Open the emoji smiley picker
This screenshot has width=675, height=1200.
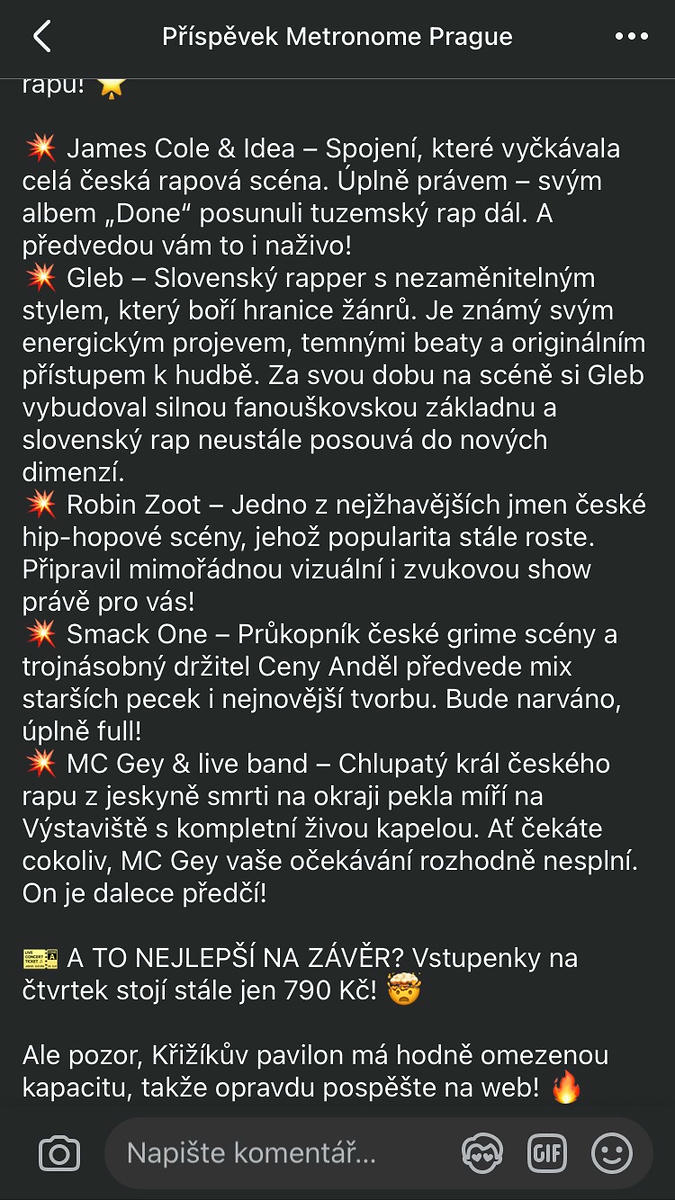tap(612, 1153)
